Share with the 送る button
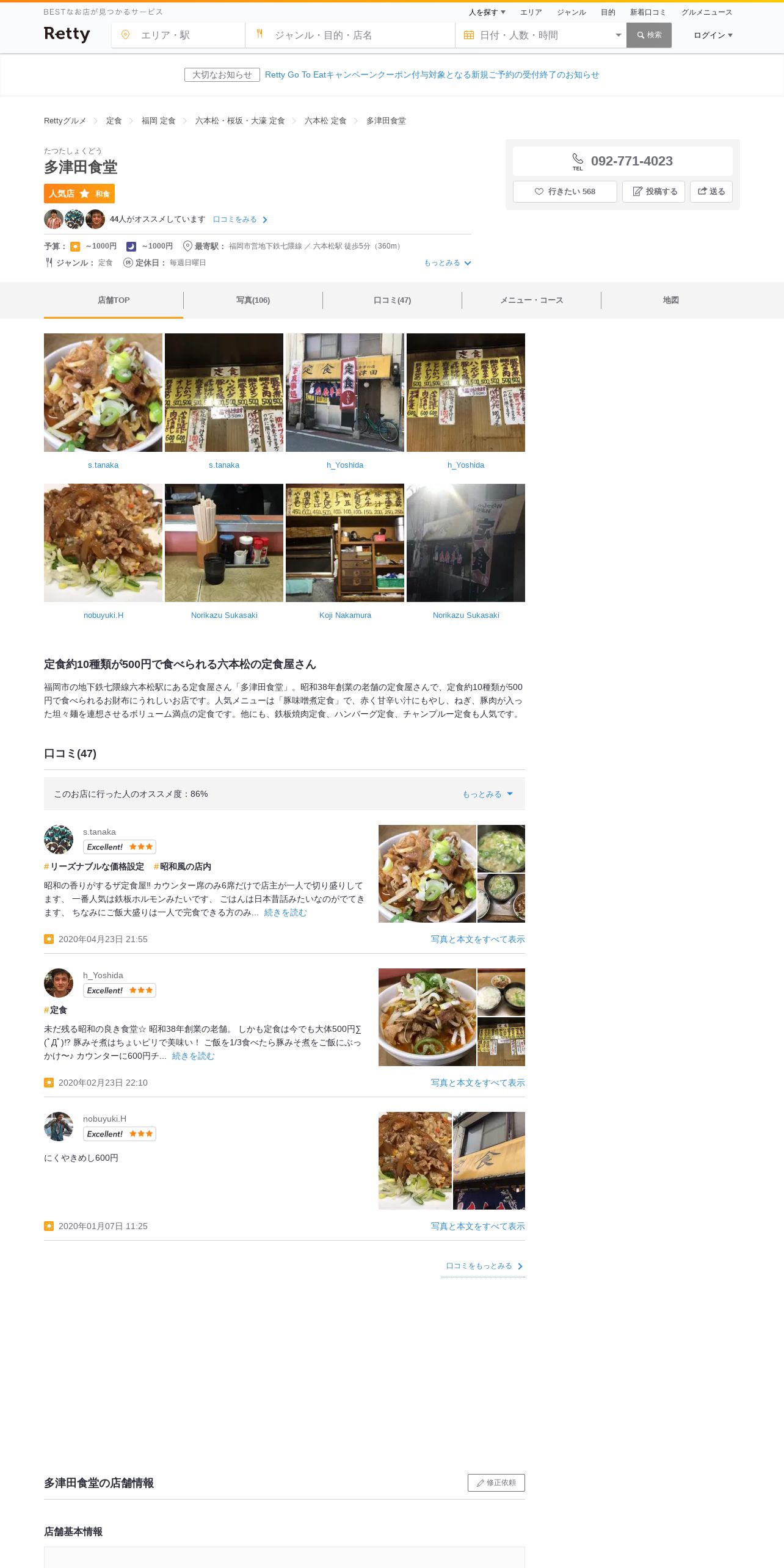The height and width of the screenshot is (1568, 784). pyautogui.click(x=711, y=192)
